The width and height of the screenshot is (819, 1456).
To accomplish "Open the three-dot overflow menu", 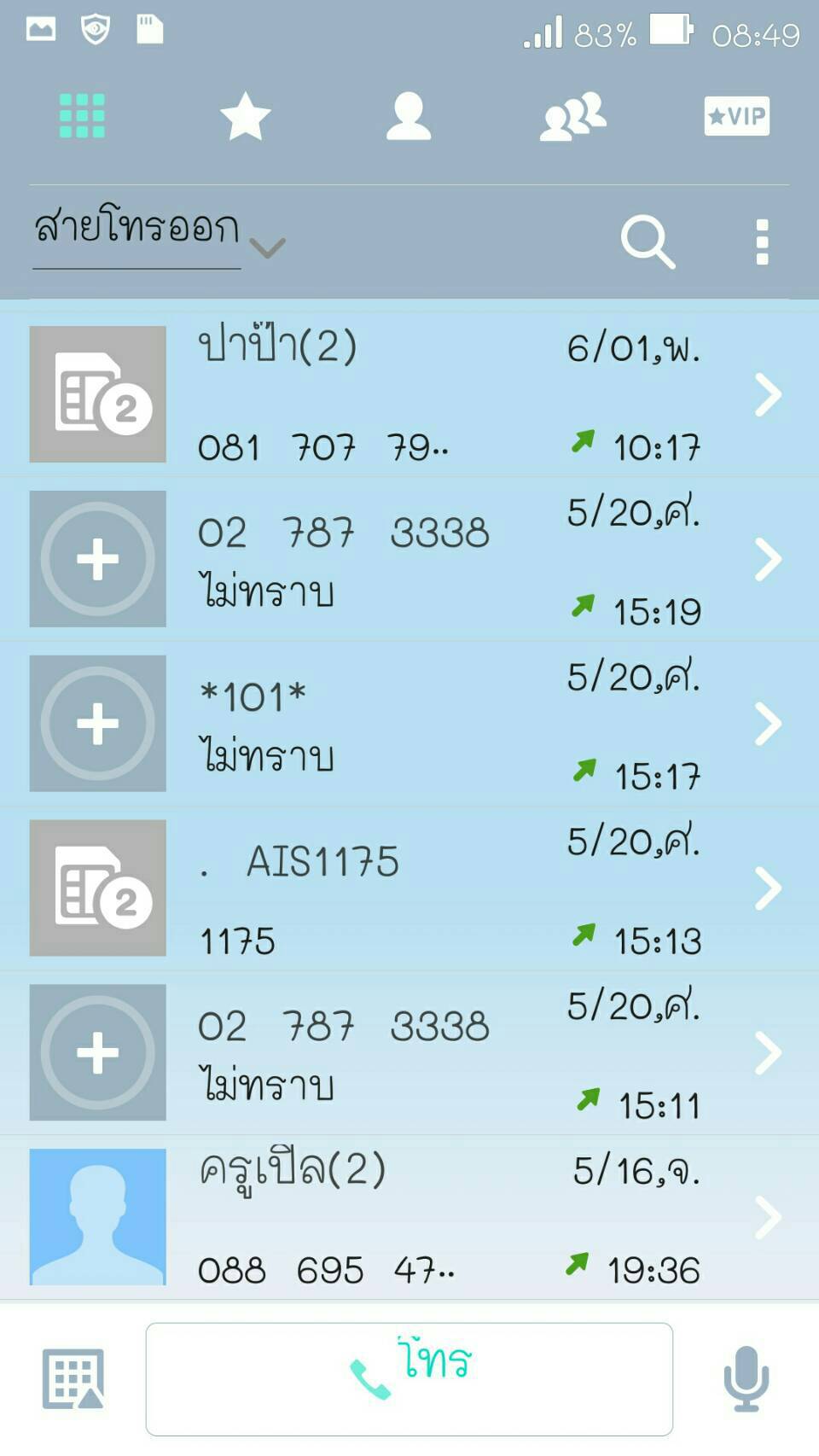I will pyautogui.click(x=762, y=242).
